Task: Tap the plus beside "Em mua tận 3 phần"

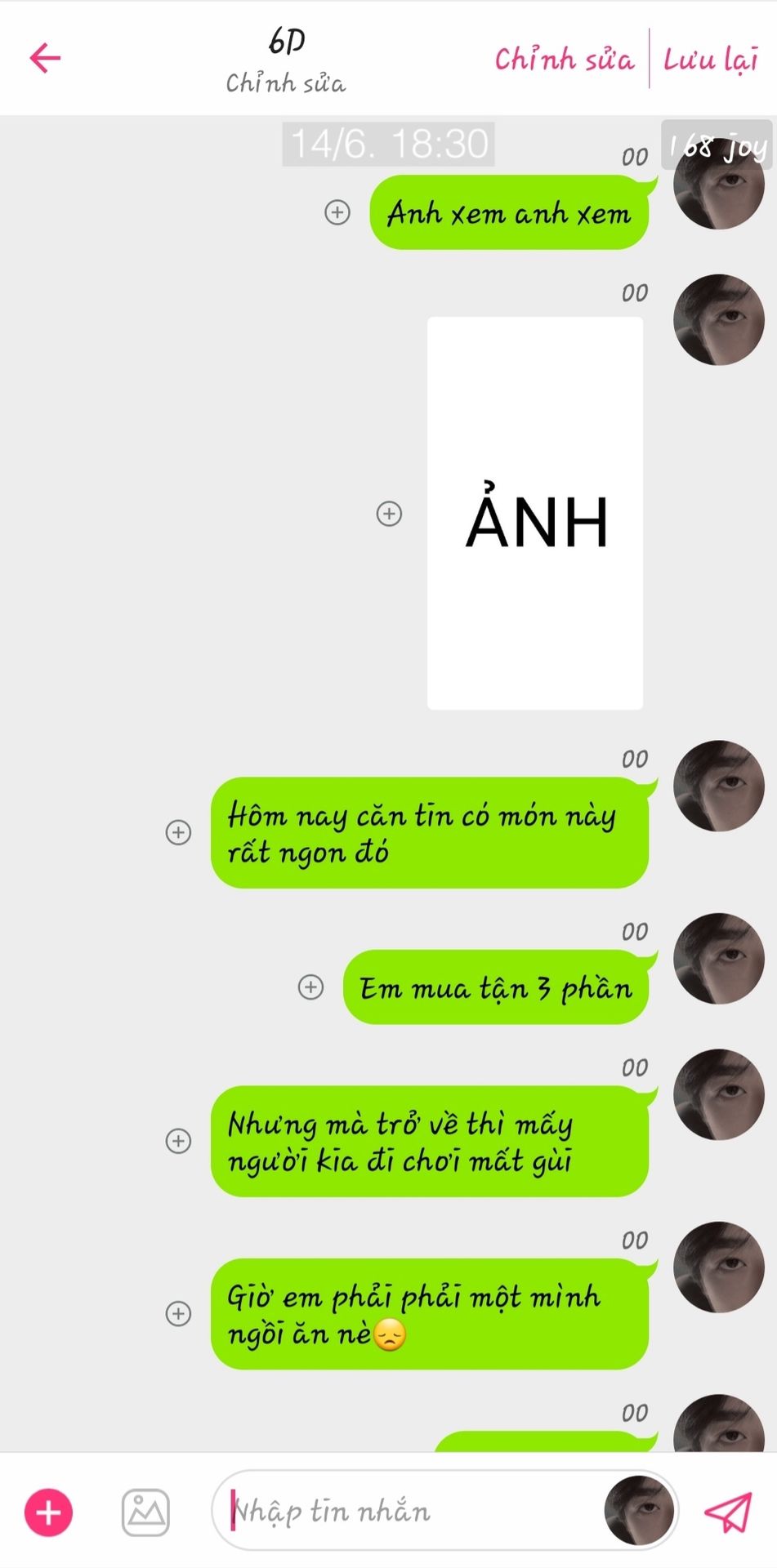Action: coord(310,987)
